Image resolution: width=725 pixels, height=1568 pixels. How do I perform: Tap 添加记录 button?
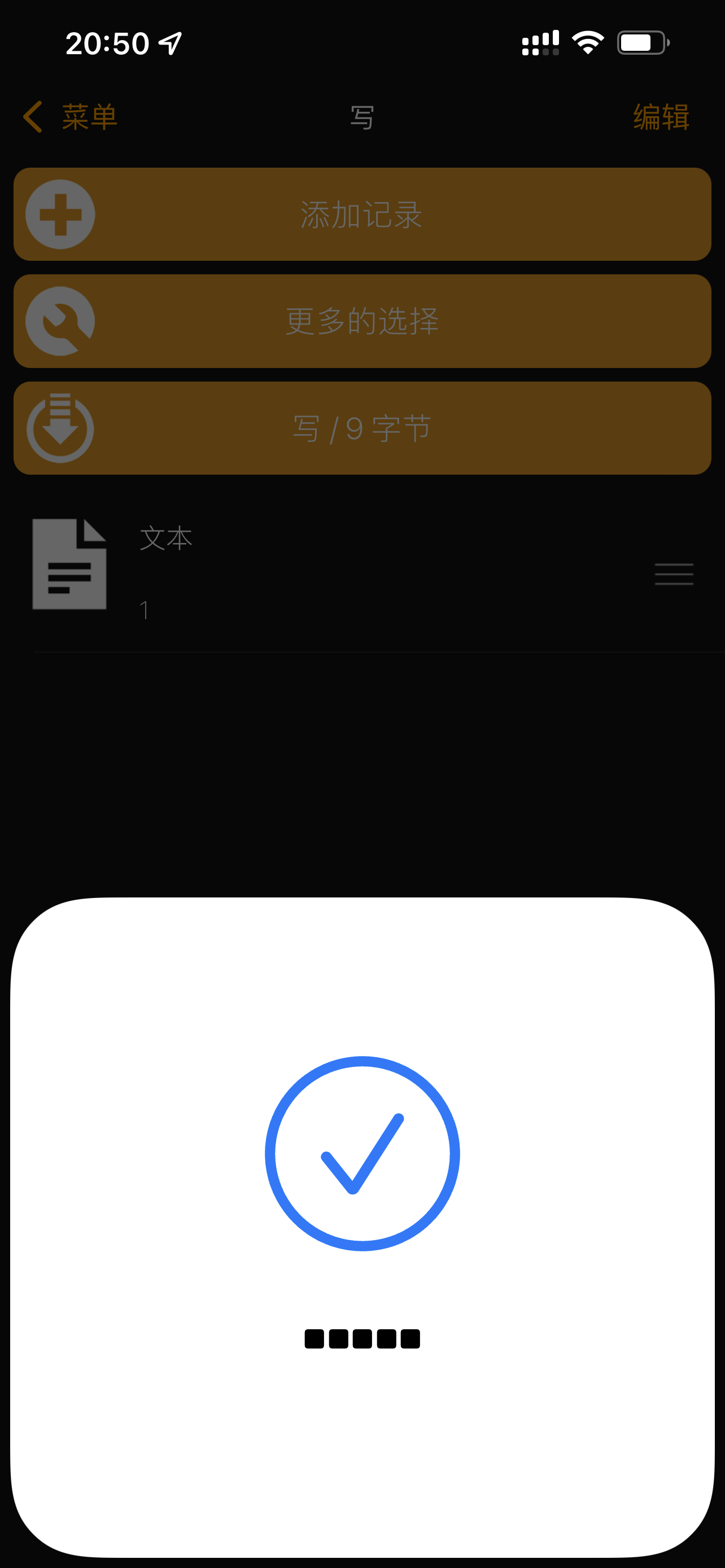point(362,214)
